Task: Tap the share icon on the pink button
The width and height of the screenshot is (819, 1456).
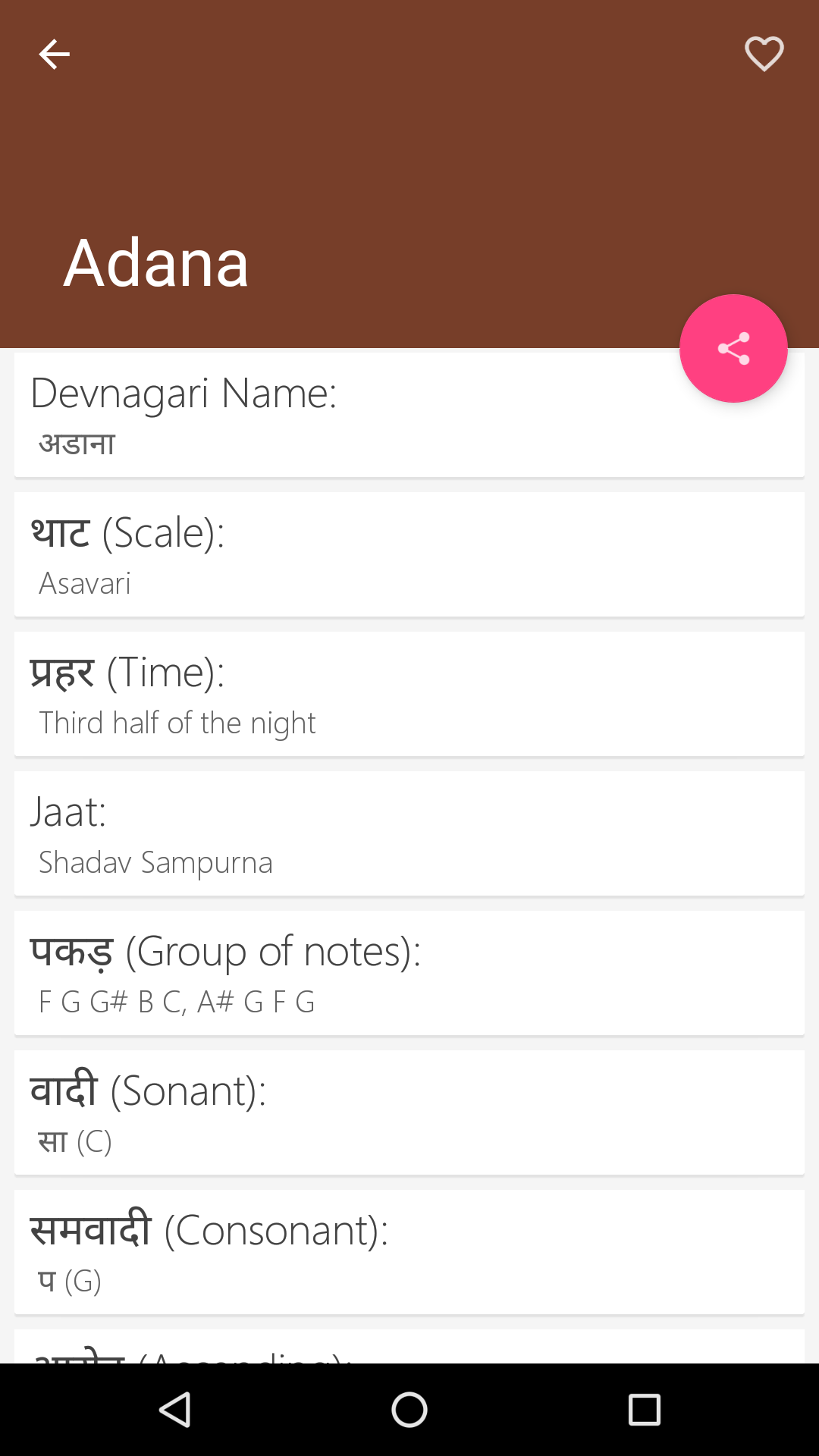Action: (x=733, y=348)
